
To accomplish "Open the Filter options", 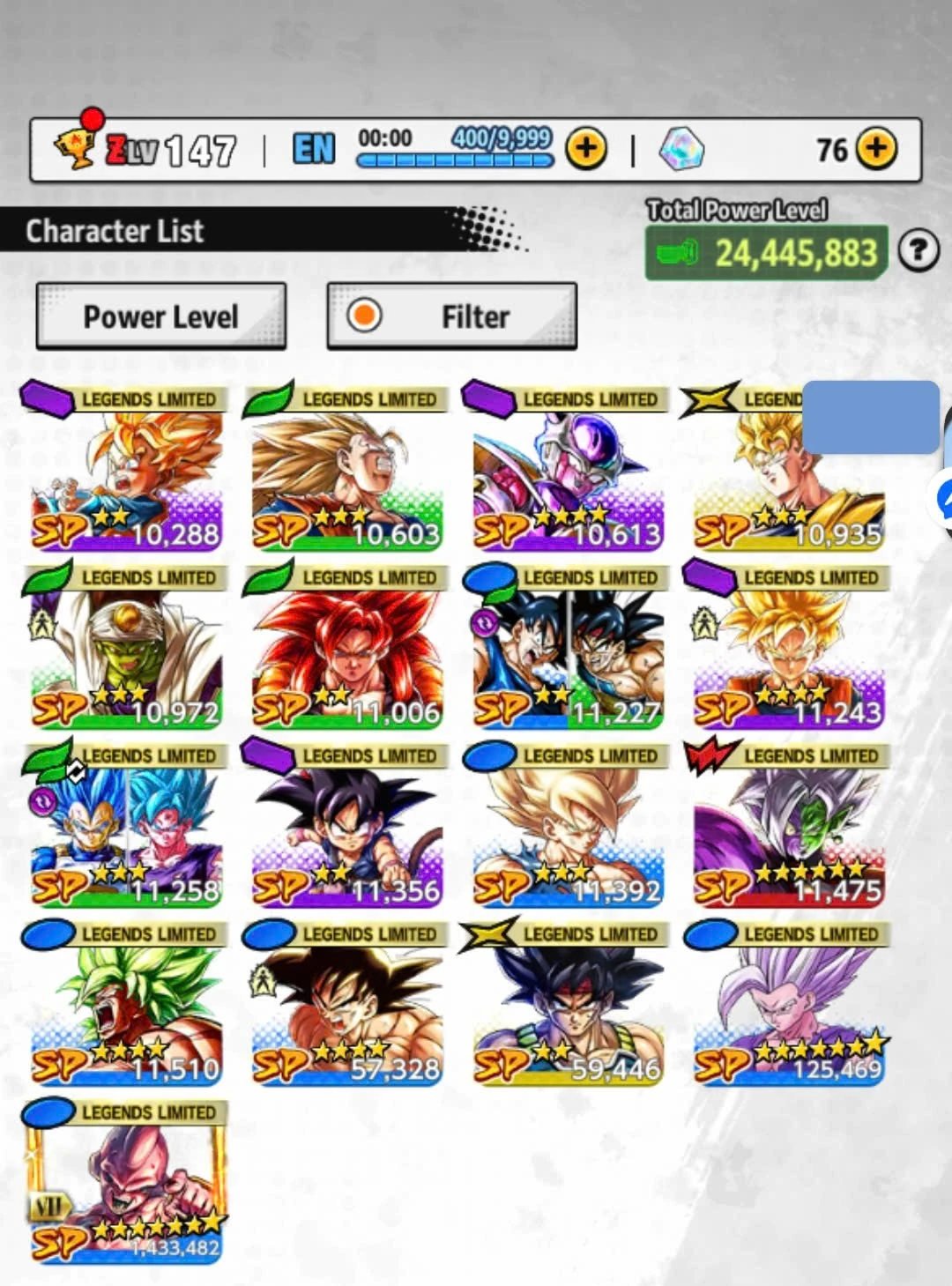I will (x=452, y=316).
